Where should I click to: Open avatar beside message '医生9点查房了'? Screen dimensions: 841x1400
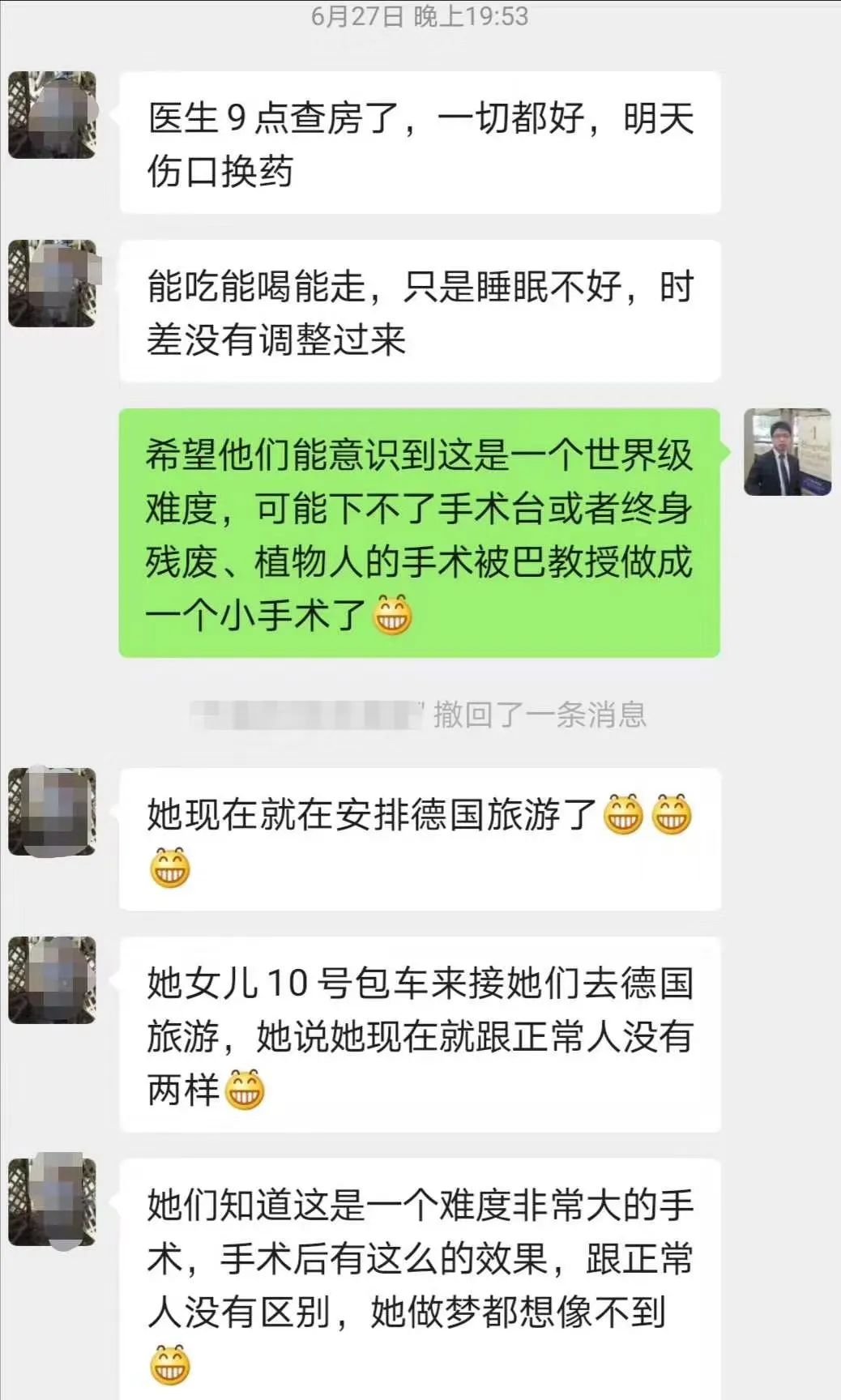[52, 115]
